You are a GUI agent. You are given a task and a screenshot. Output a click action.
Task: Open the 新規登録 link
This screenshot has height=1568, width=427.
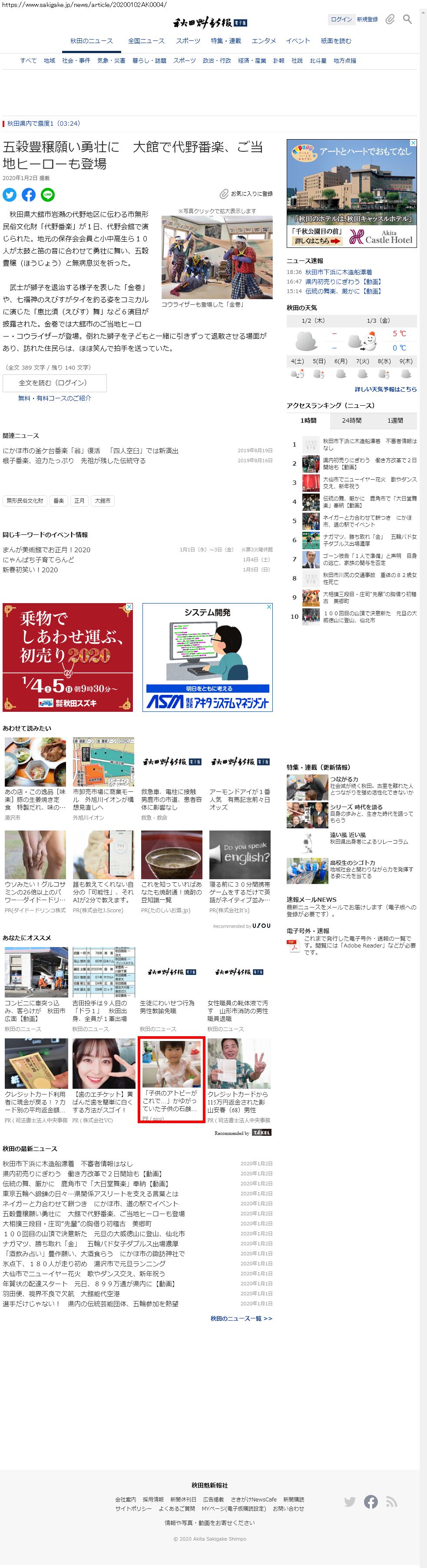click(x=367, y=20)
